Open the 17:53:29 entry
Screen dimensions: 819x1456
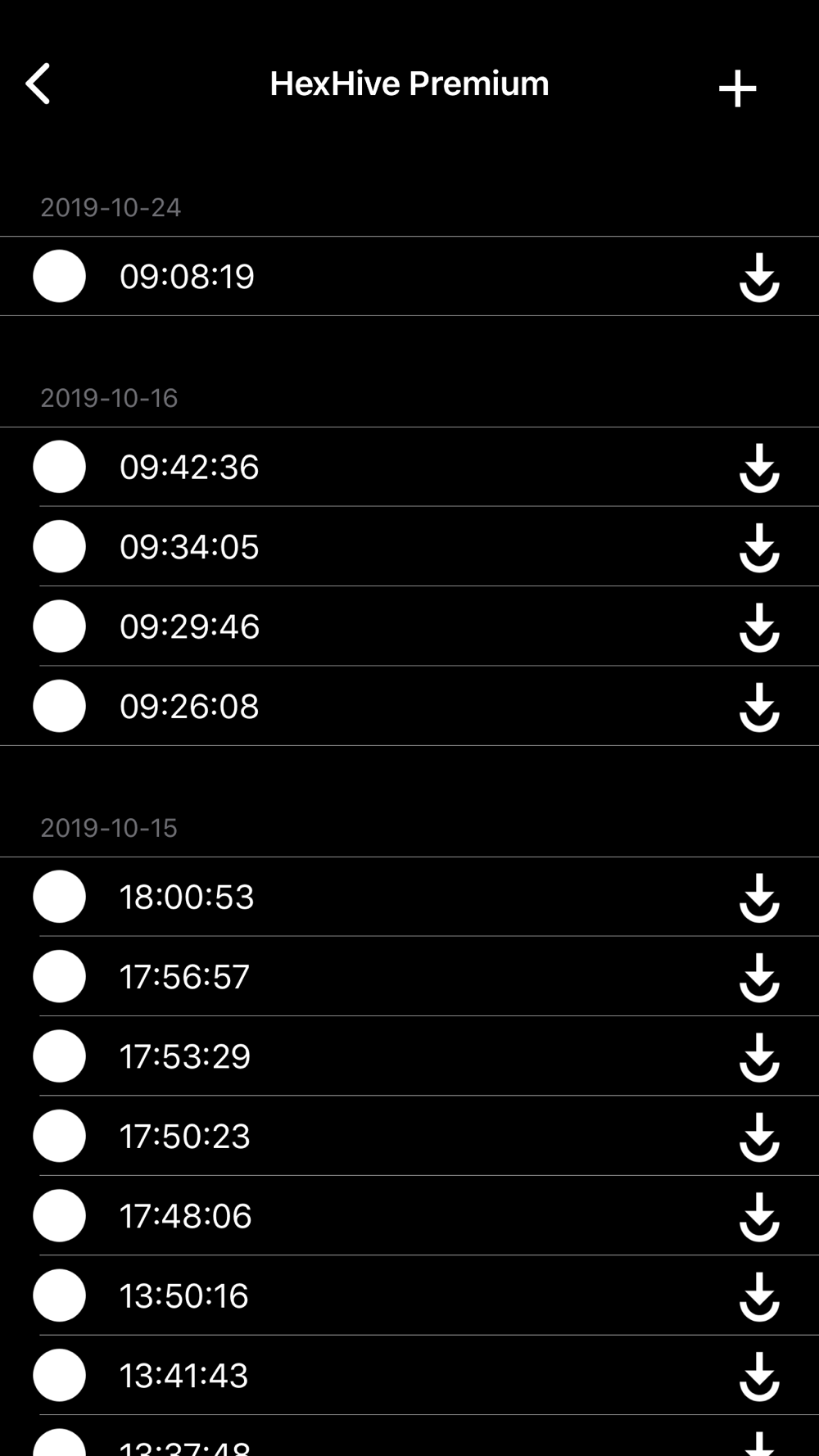click(x=409, y=1056)
